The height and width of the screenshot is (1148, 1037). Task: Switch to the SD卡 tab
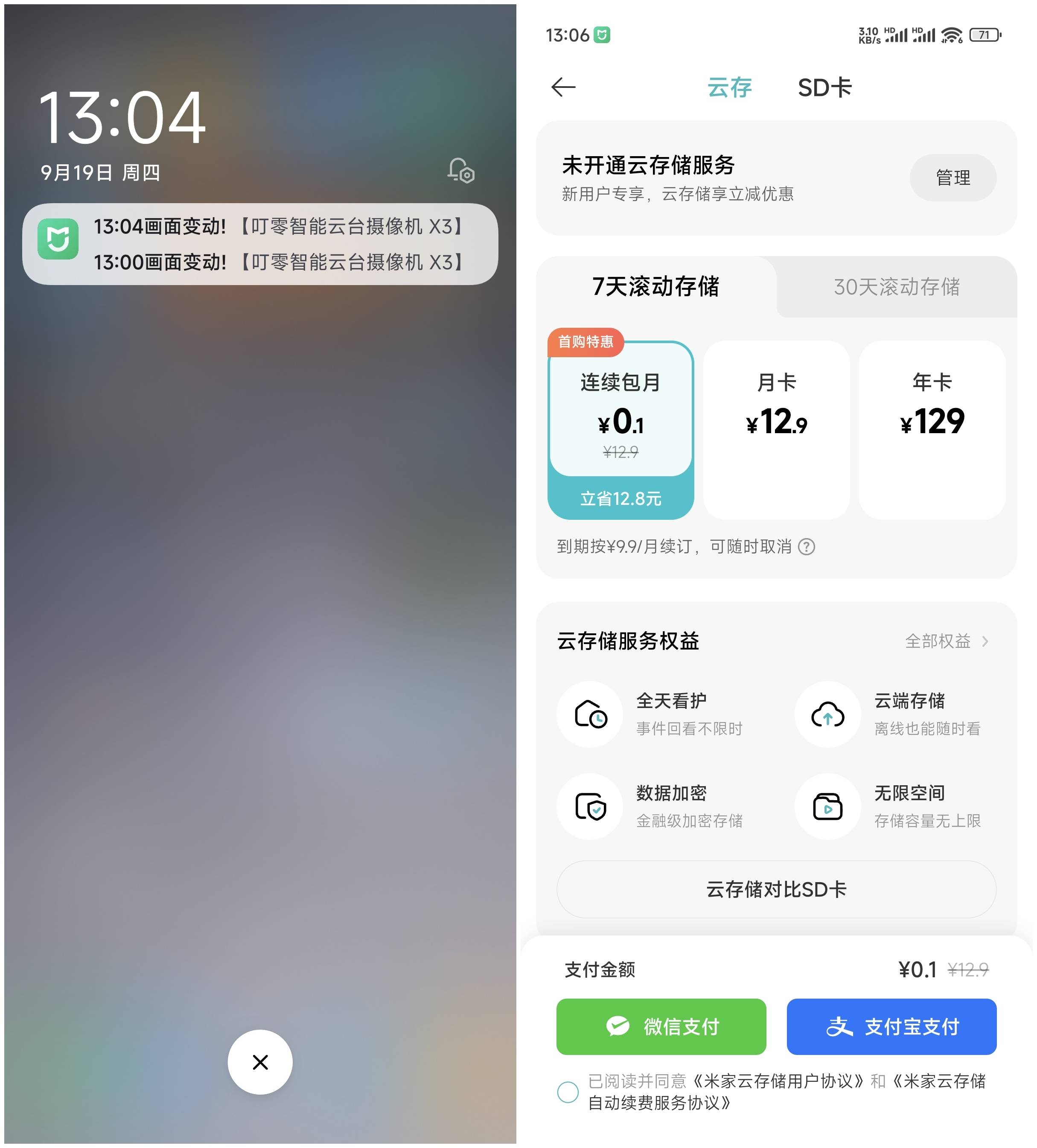coord(824,87)
